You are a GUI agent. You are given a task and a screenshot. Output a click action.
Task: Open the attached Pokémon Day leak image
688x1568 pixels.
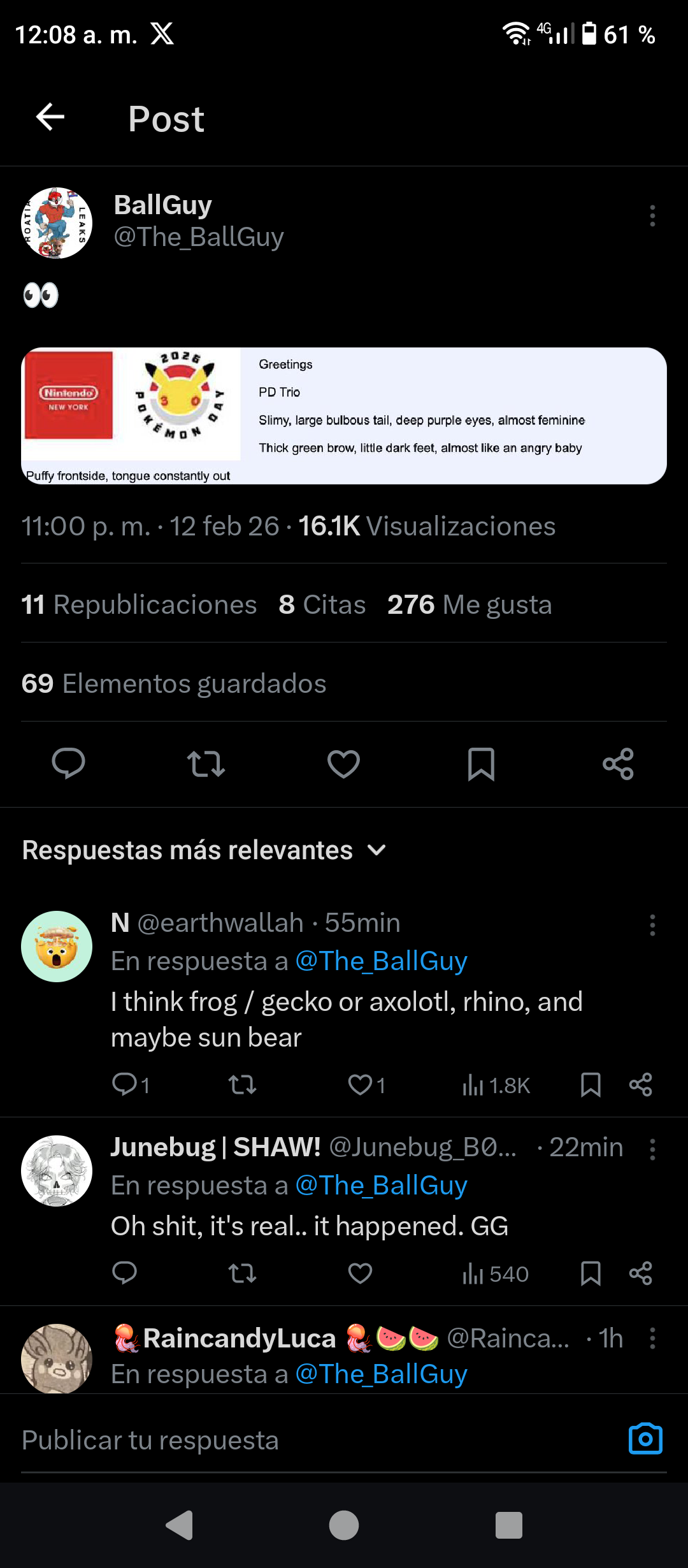344,416
